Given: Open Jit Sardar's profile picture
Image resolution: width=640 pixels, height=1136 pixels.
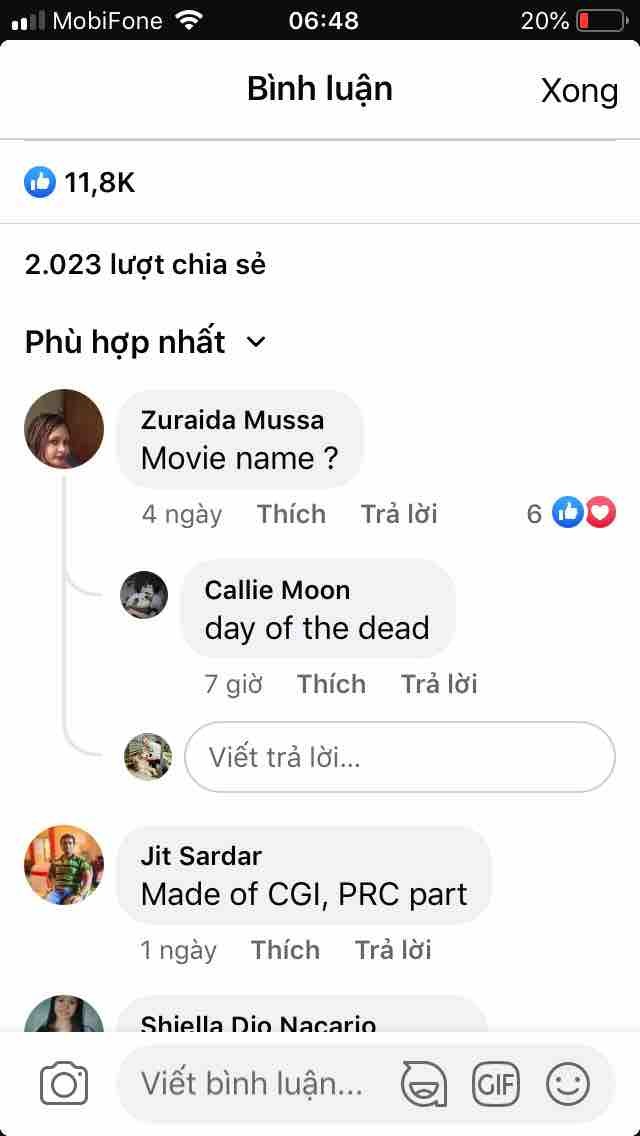Looking at the screenshot, I should 64,865.
